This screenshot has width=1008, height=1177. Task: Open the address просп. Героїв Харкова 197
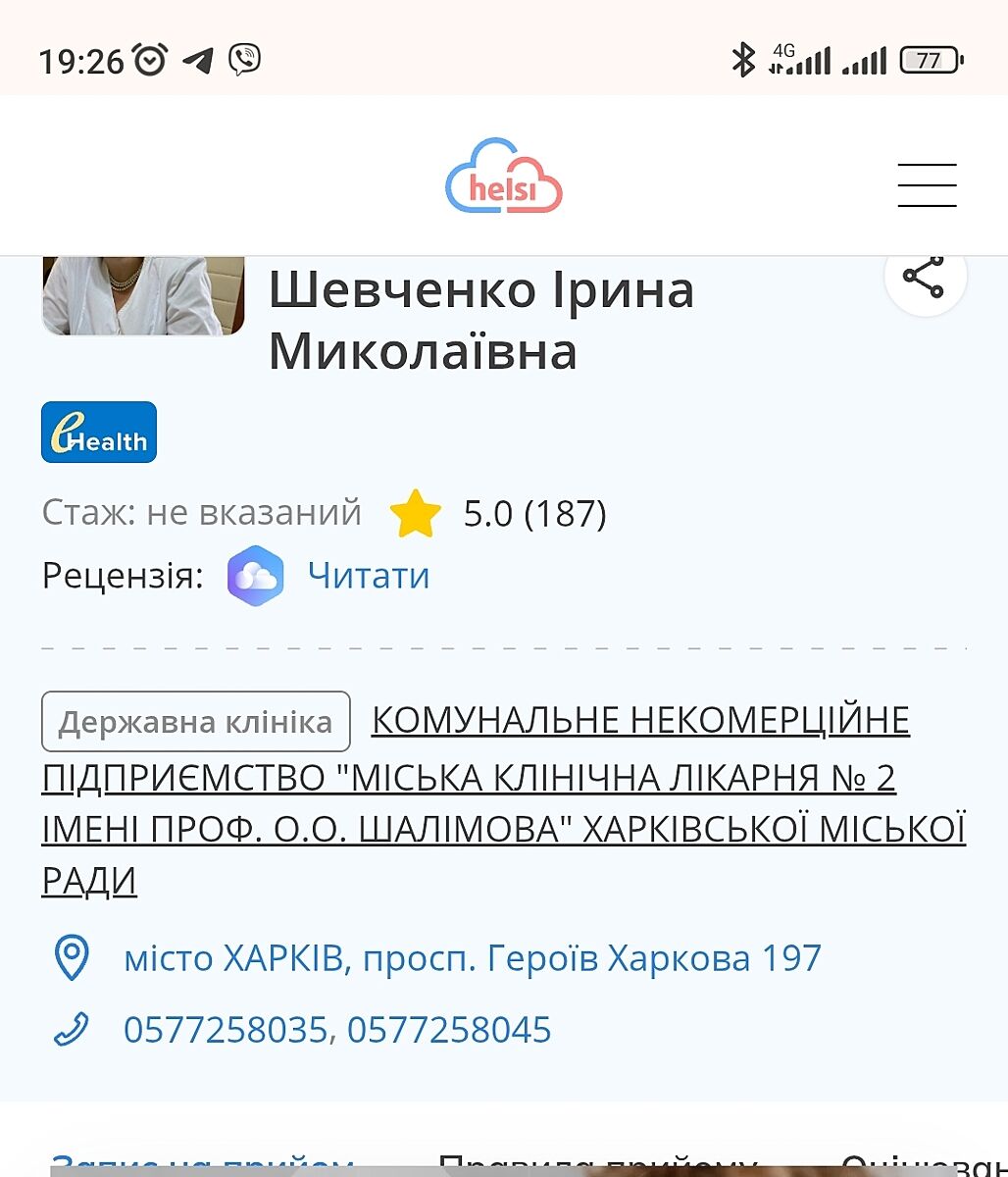(x=472, y=957)
